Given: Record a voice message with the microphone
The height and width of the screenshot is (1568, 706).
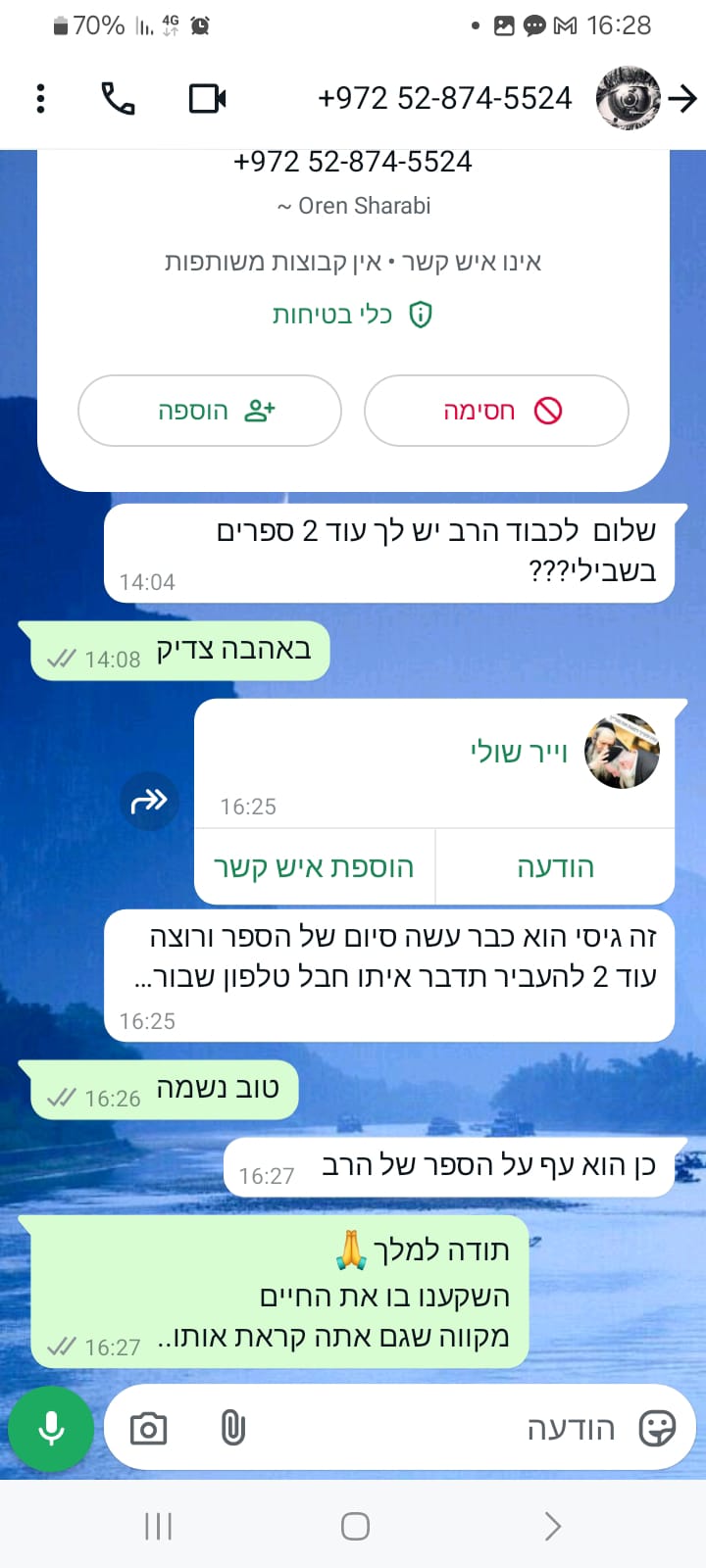Looking at the screenshot, I should [x=51, y=1429].
